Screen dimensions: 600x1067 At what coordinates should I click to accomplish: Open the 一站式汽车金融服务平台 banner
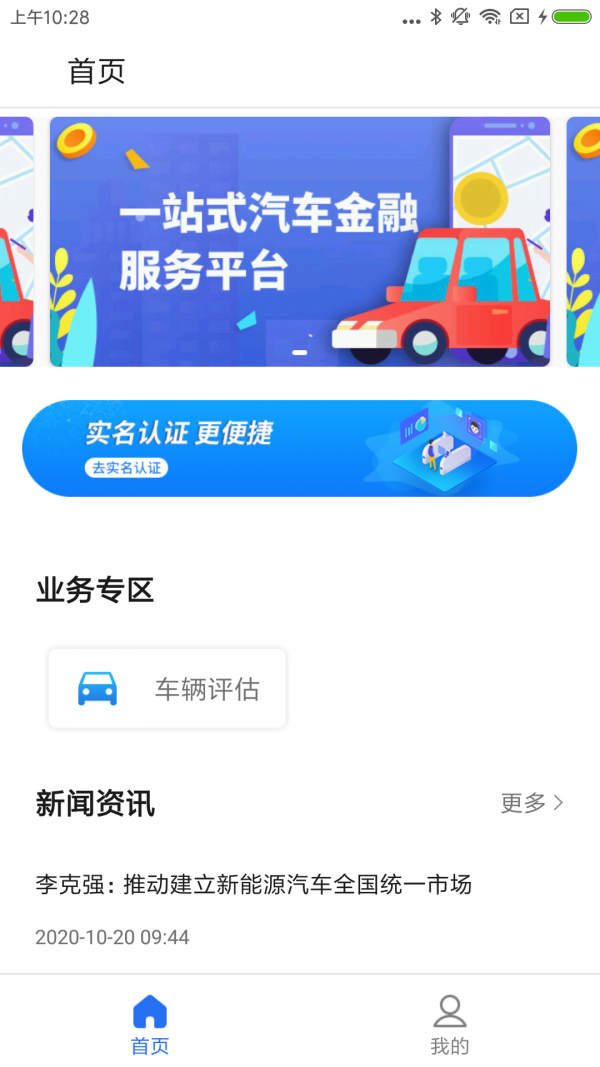[x=299, y=242]
